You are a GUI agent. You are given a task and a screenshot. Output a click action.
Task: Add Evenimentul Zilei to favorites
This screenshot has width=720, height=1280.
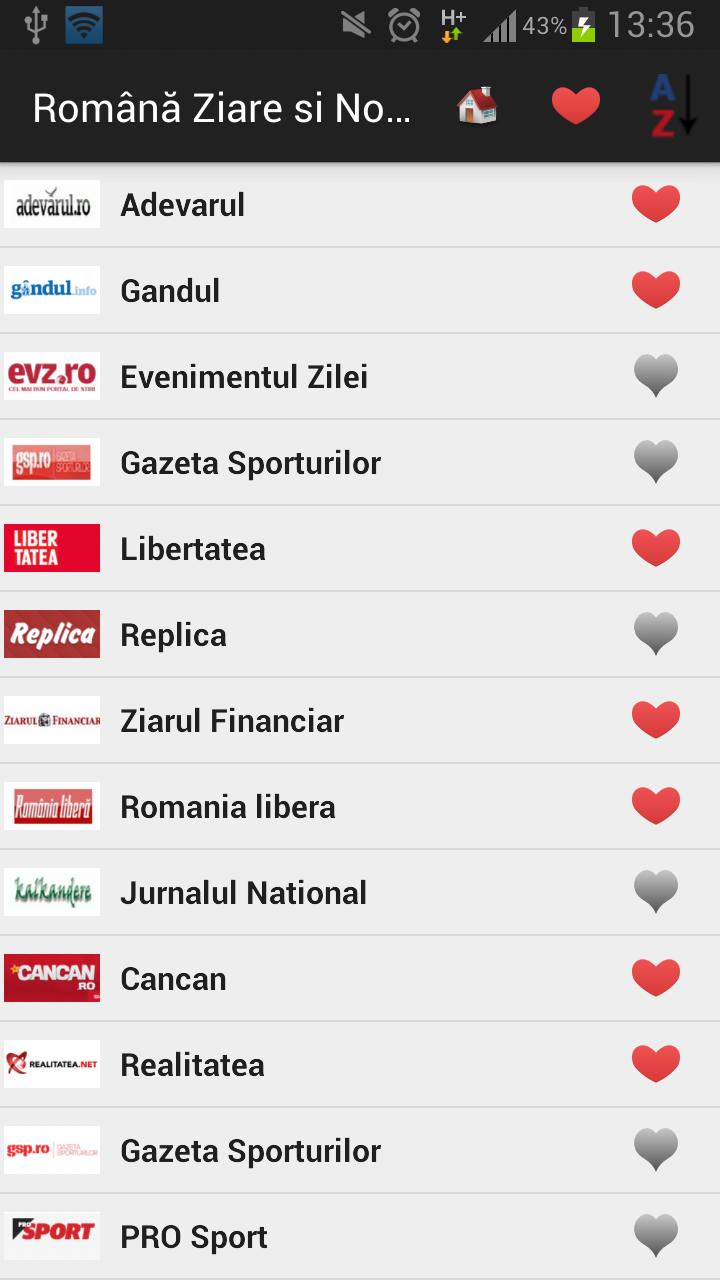(x=656, y=376)
